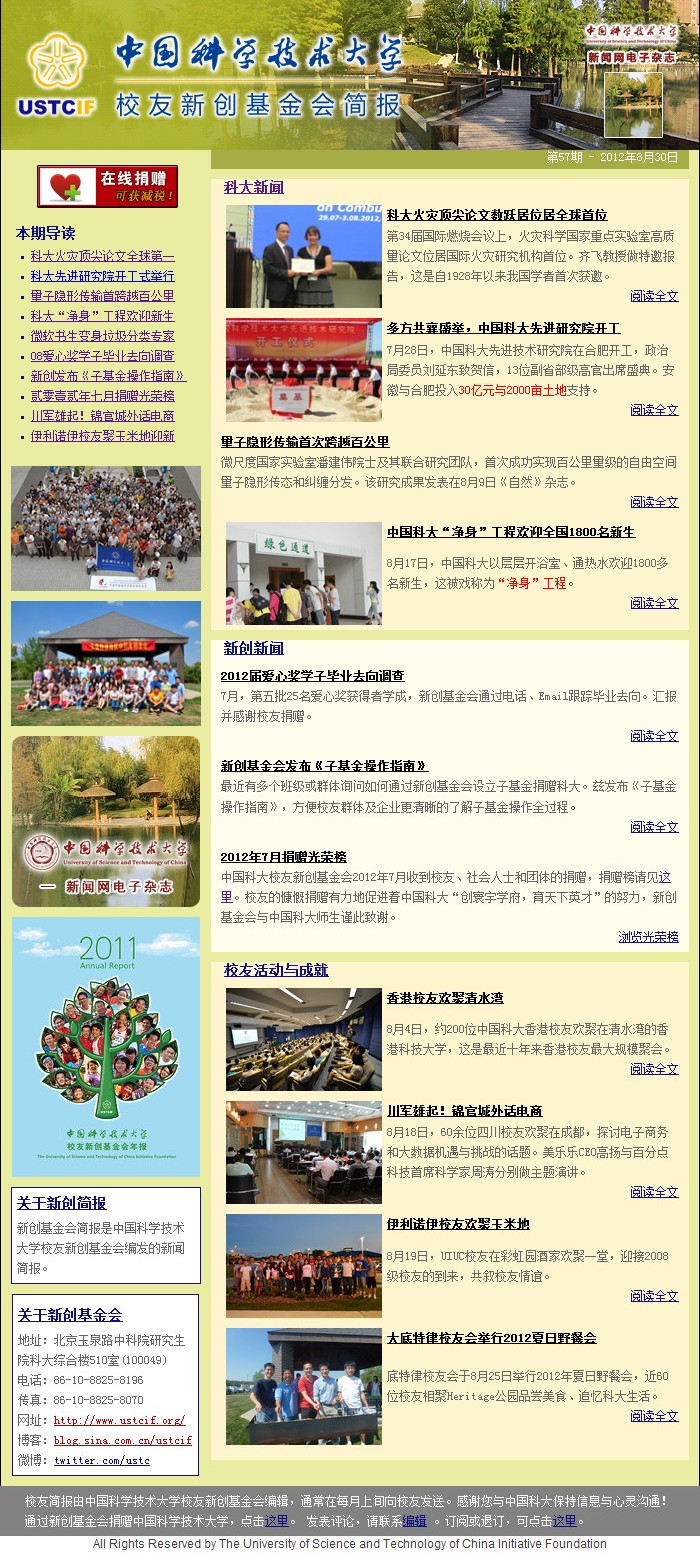The image size is (700, 1554).
Task: Open sidebar link 量子隐形传输首跨越百公里
Action: [102, 297]
